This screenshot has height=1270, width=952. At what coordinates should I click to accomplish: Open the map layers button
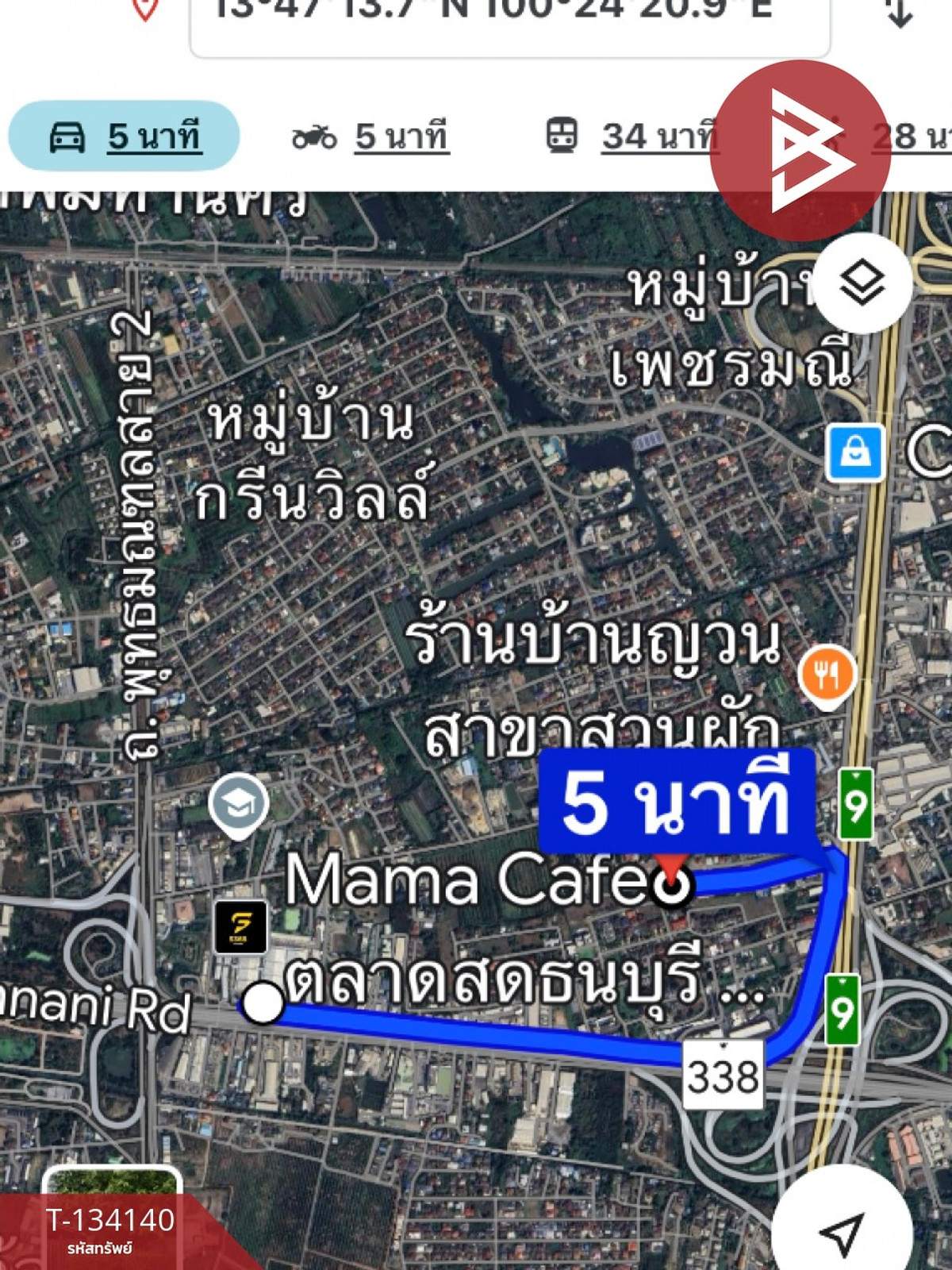862,283
